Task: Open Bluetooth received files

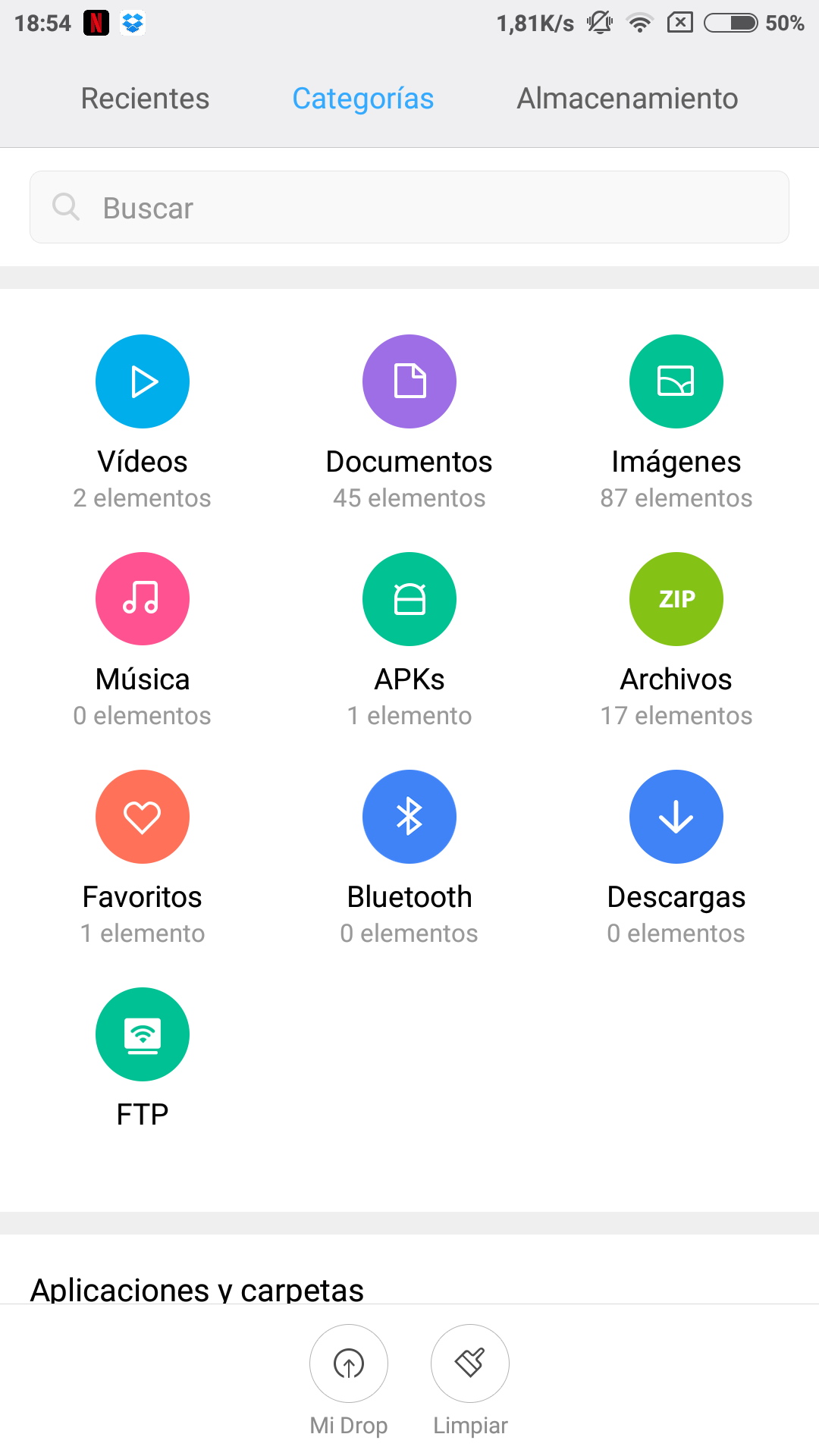Action: click(409, 817)
